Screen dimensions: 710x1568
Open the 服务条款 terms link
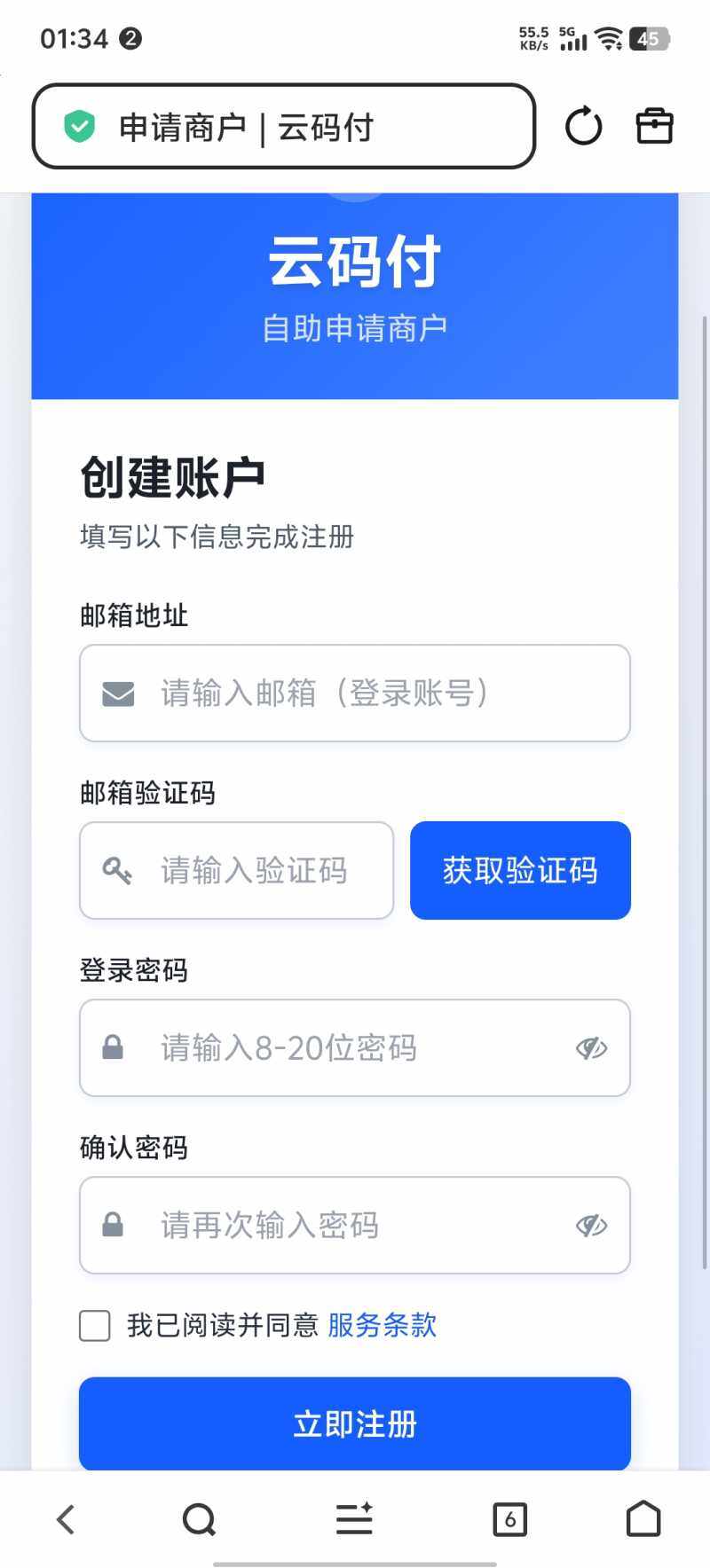381,1326
